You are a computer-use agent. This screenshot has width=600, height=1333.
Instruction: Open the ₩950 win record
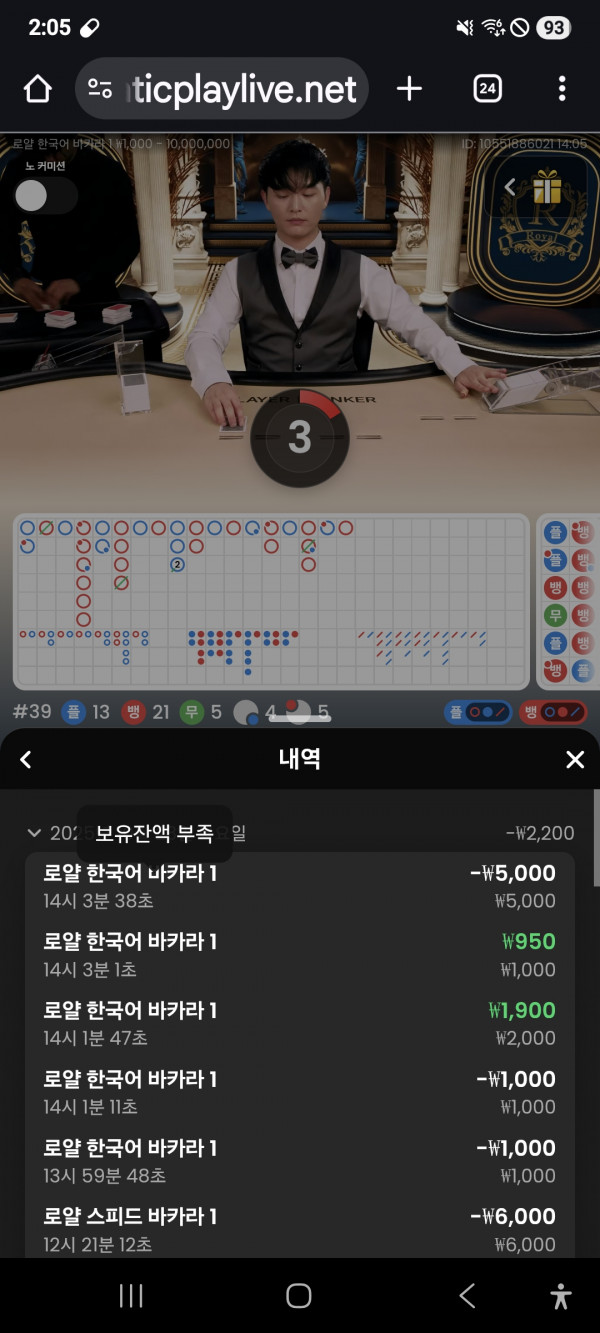point(299,955)
